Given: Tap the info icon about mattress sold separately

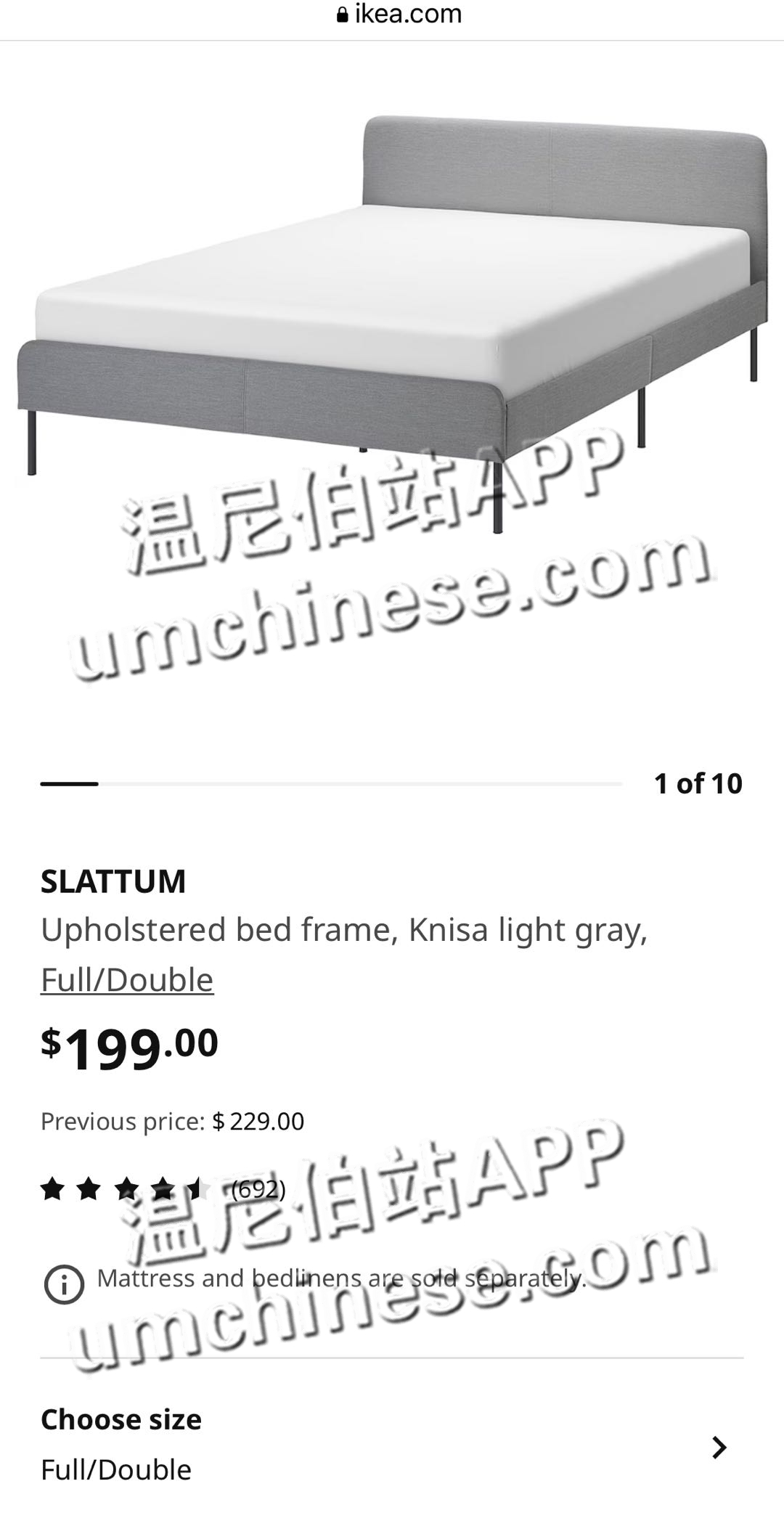Looking at the screenshot, I should coord(64,1285).
